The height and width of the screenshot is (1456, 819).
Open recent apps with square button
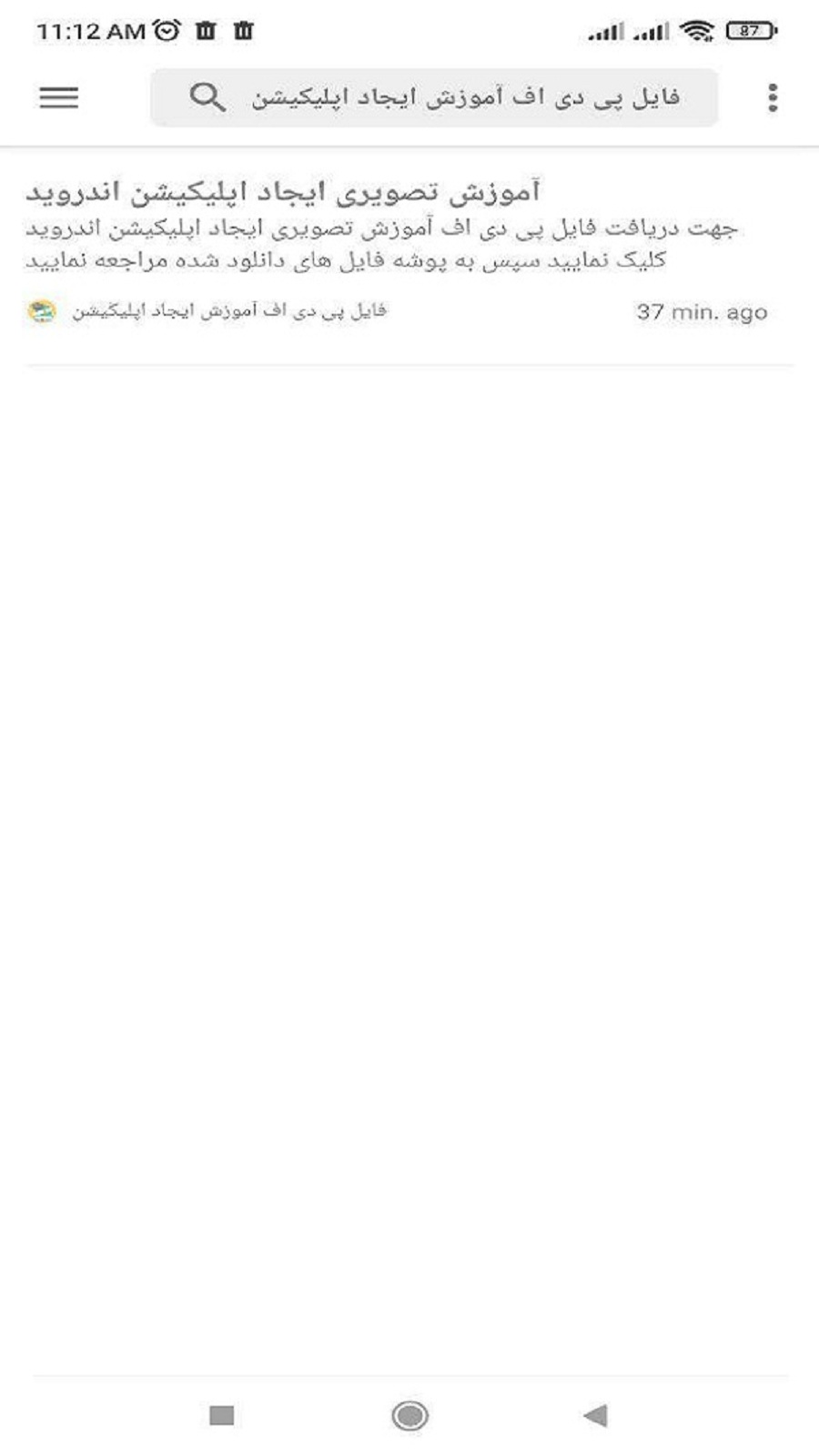click(221, 1415)
